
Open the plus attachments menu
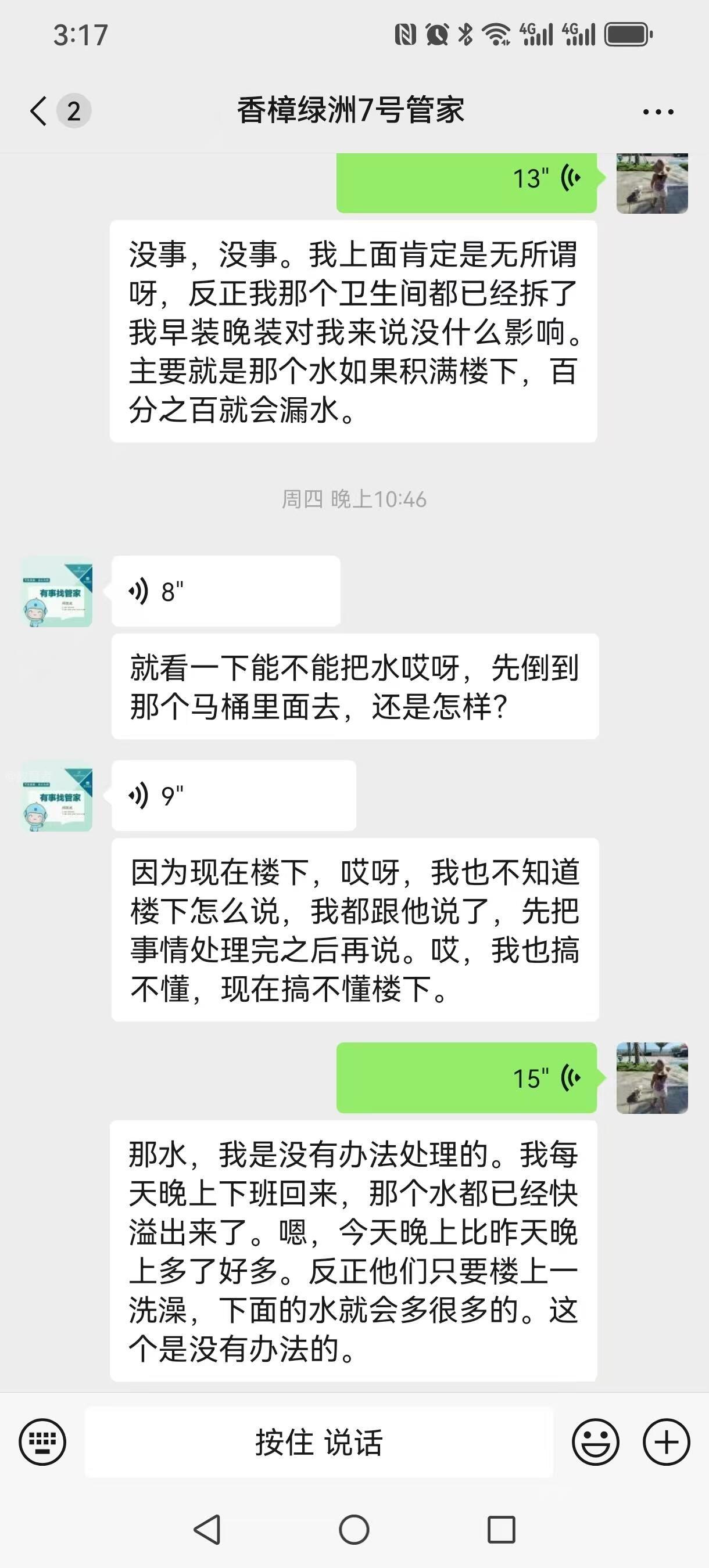(667, 1441)
